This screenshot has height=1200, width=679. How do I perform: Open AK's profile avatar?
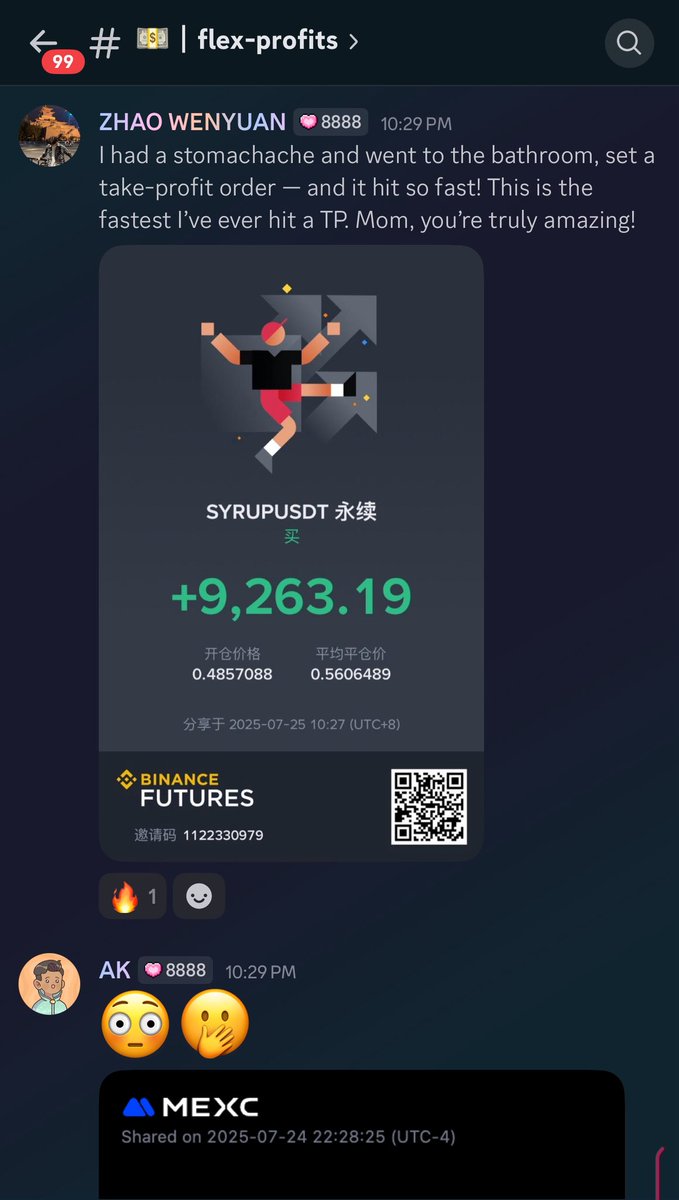50,983
